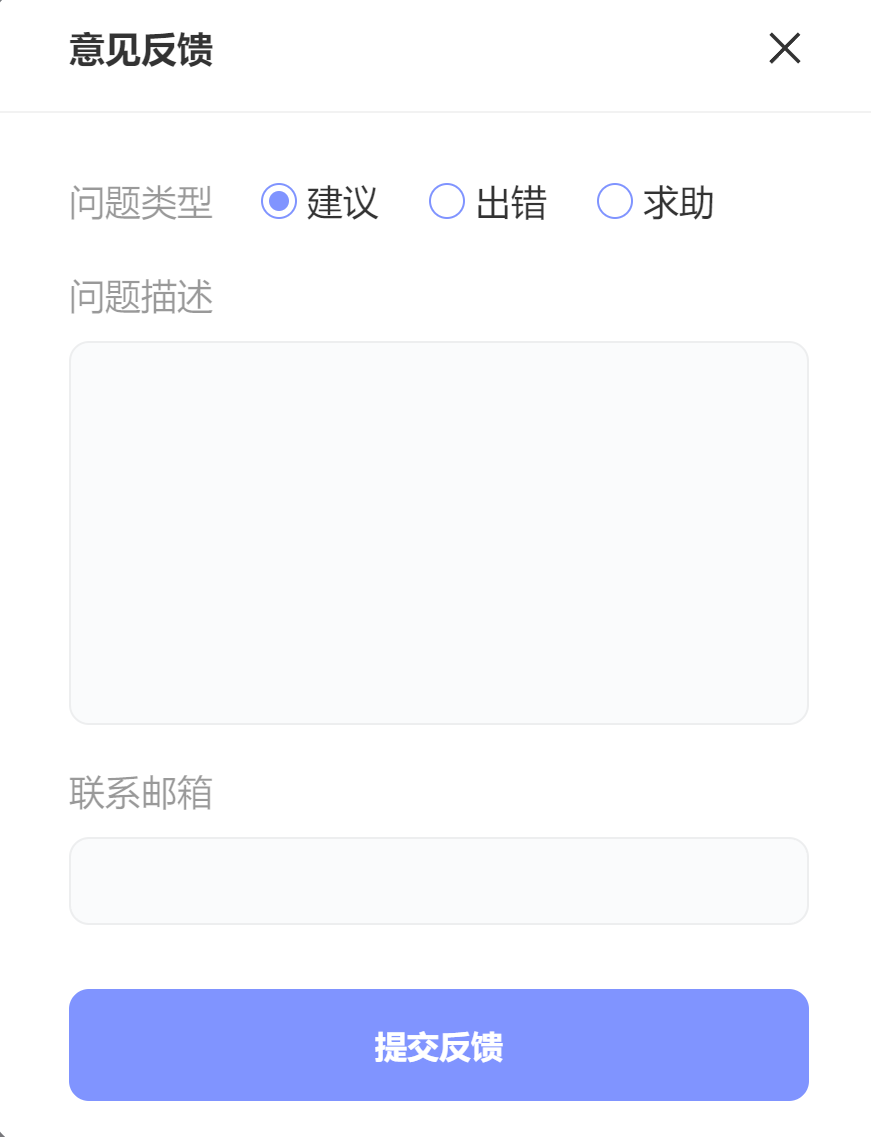The height and width of the screenshot is (1137, 871).
Task: Click the 求助 text label
Action: (x=680, y=202)
